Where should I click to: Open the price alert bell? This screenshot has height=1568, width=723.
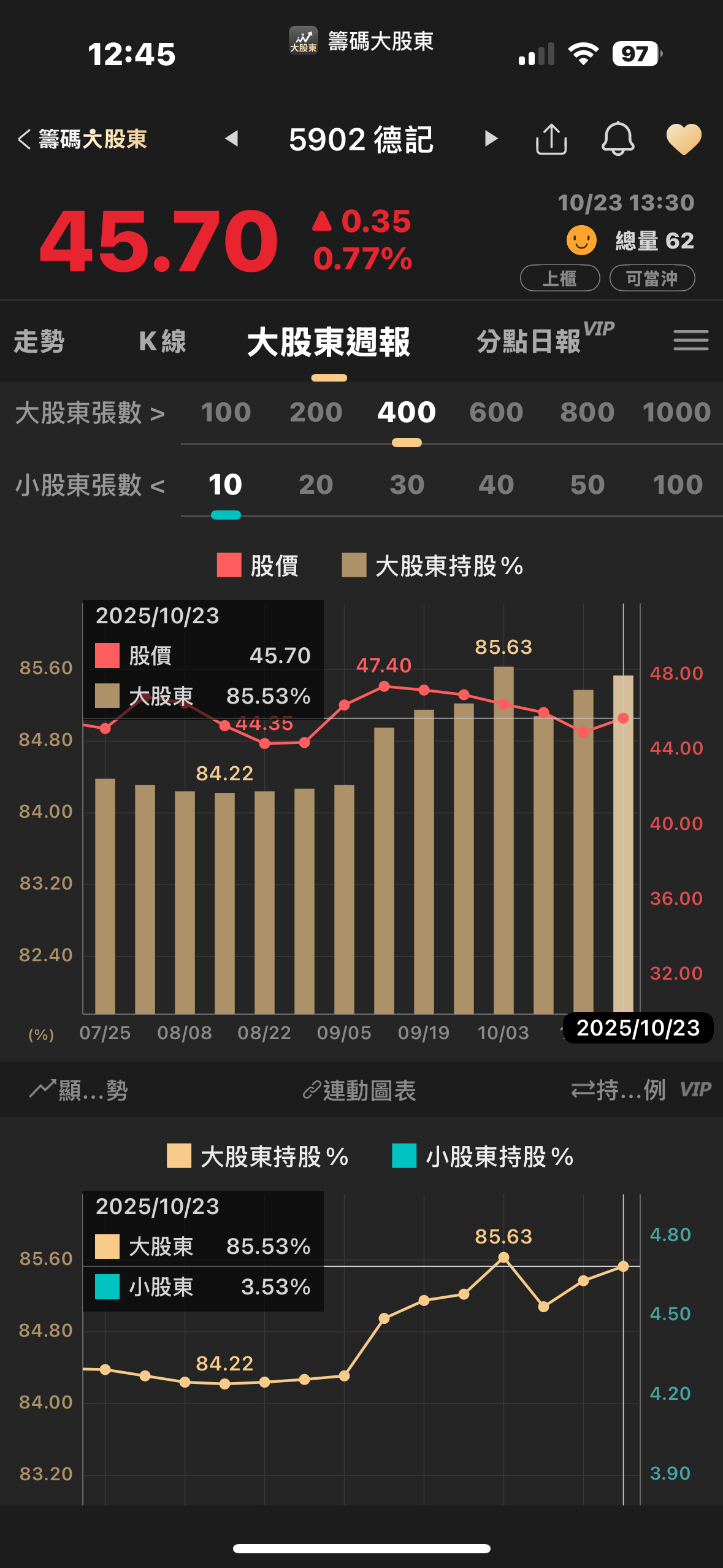[618, 139]
